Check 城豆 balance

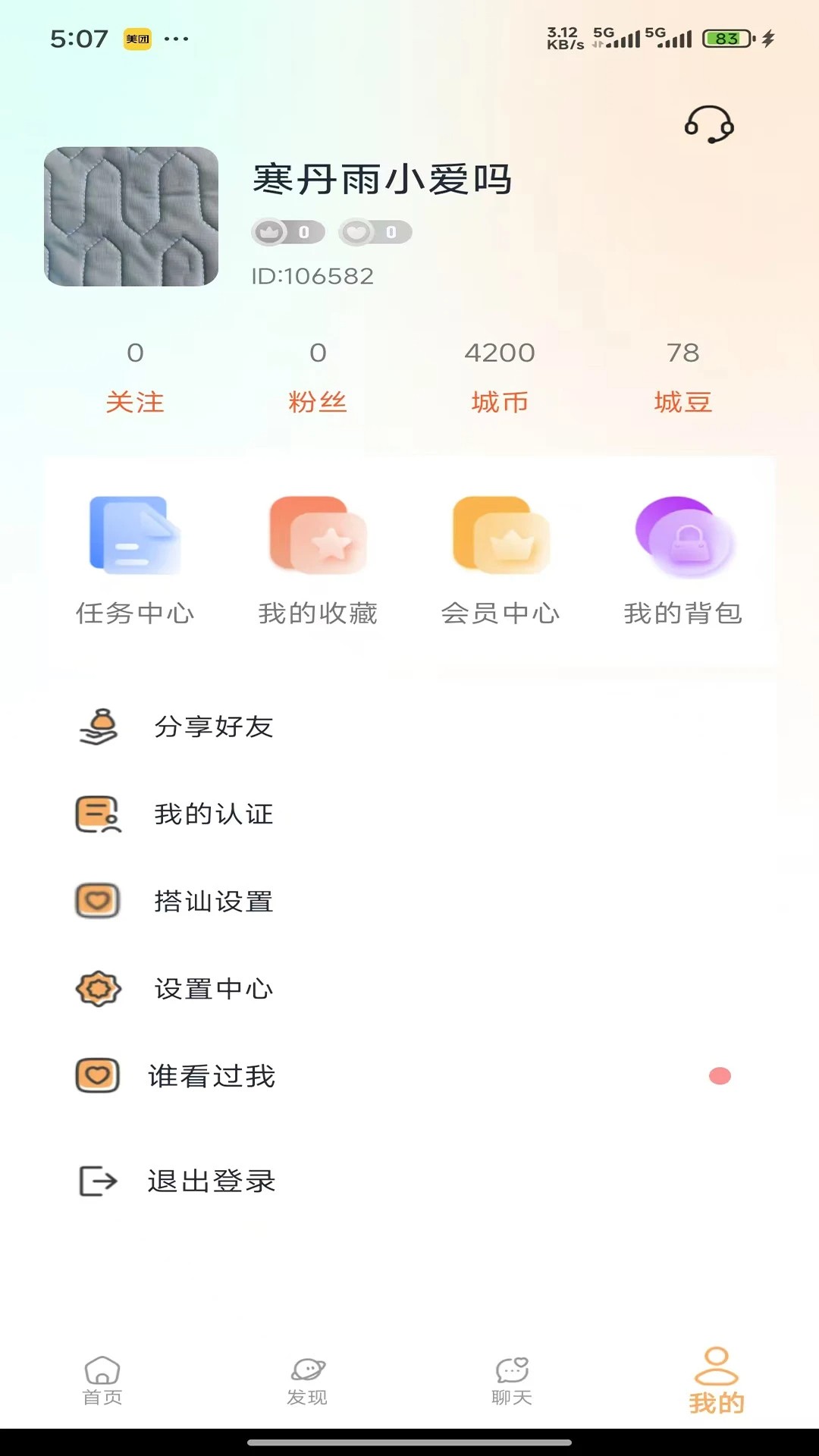coord(682,378)
